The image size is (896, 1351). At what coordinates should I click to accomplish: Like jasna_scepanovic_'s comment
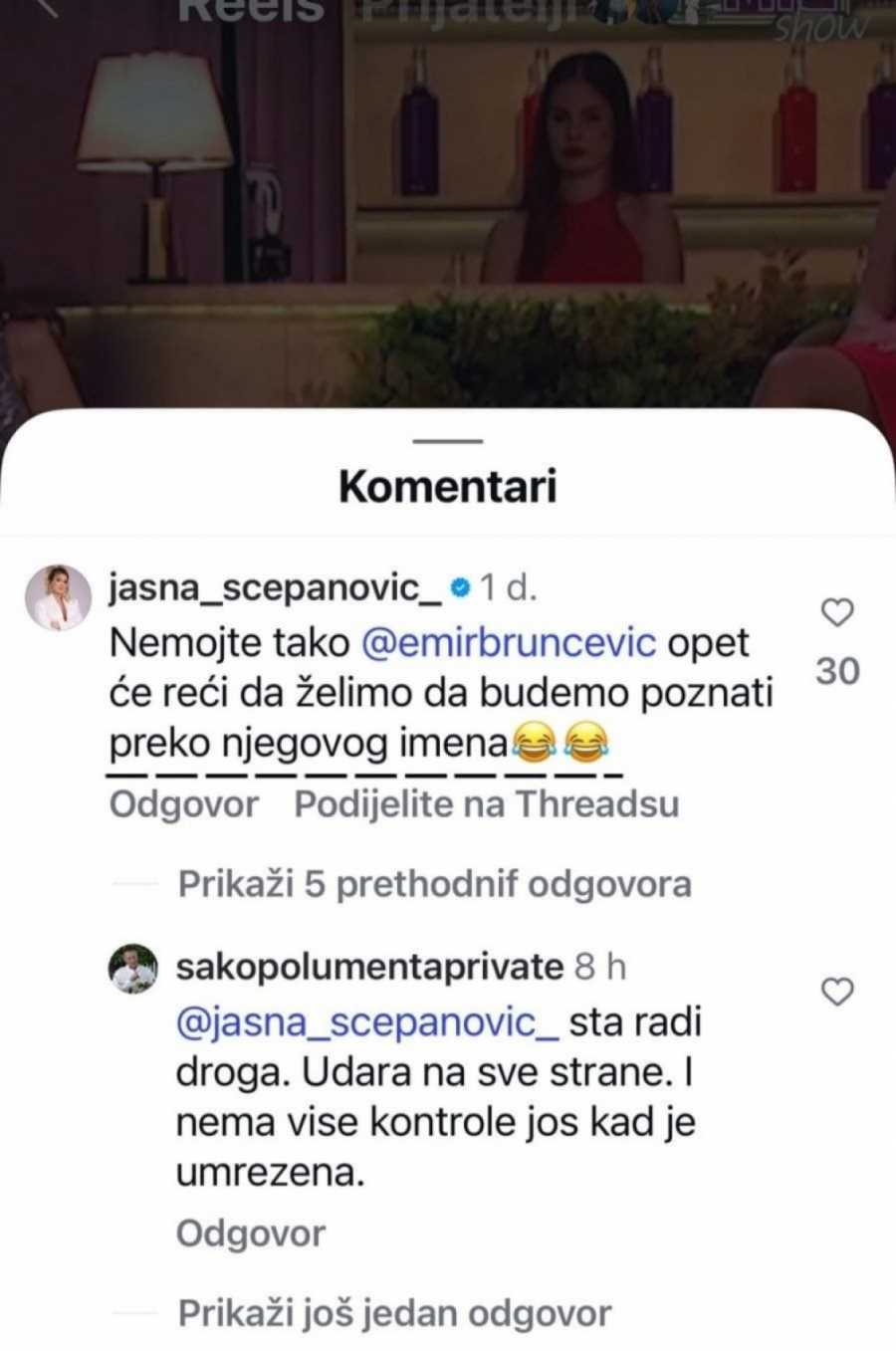coord(838,612)
